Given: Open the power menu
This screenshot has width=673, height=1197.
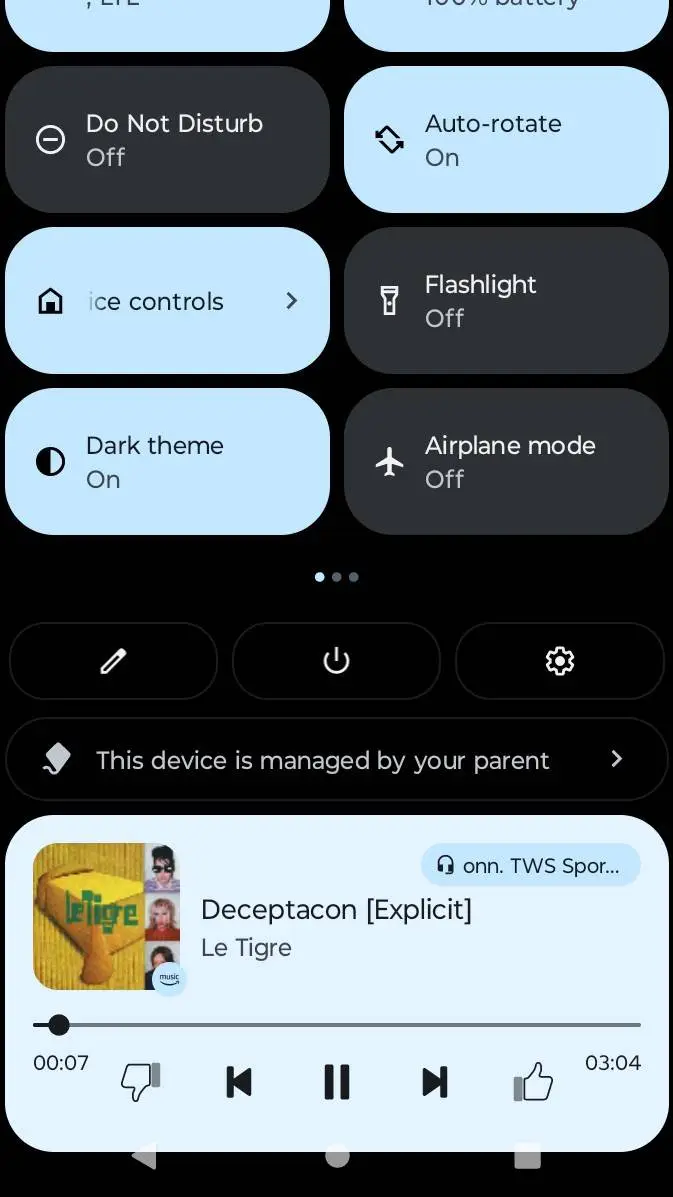Looking at the screenshot, I should click(x=336, y=661).
